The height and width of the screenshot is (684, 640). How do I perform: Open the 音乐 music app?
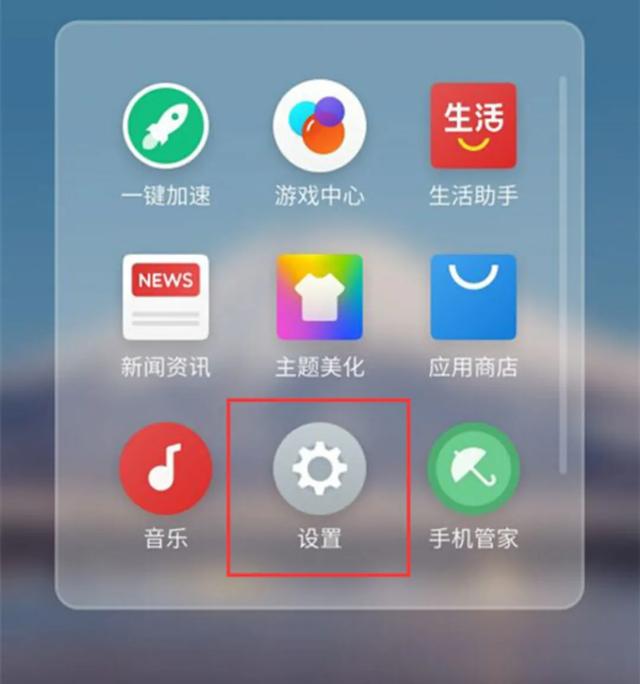(x=165, y=468)
